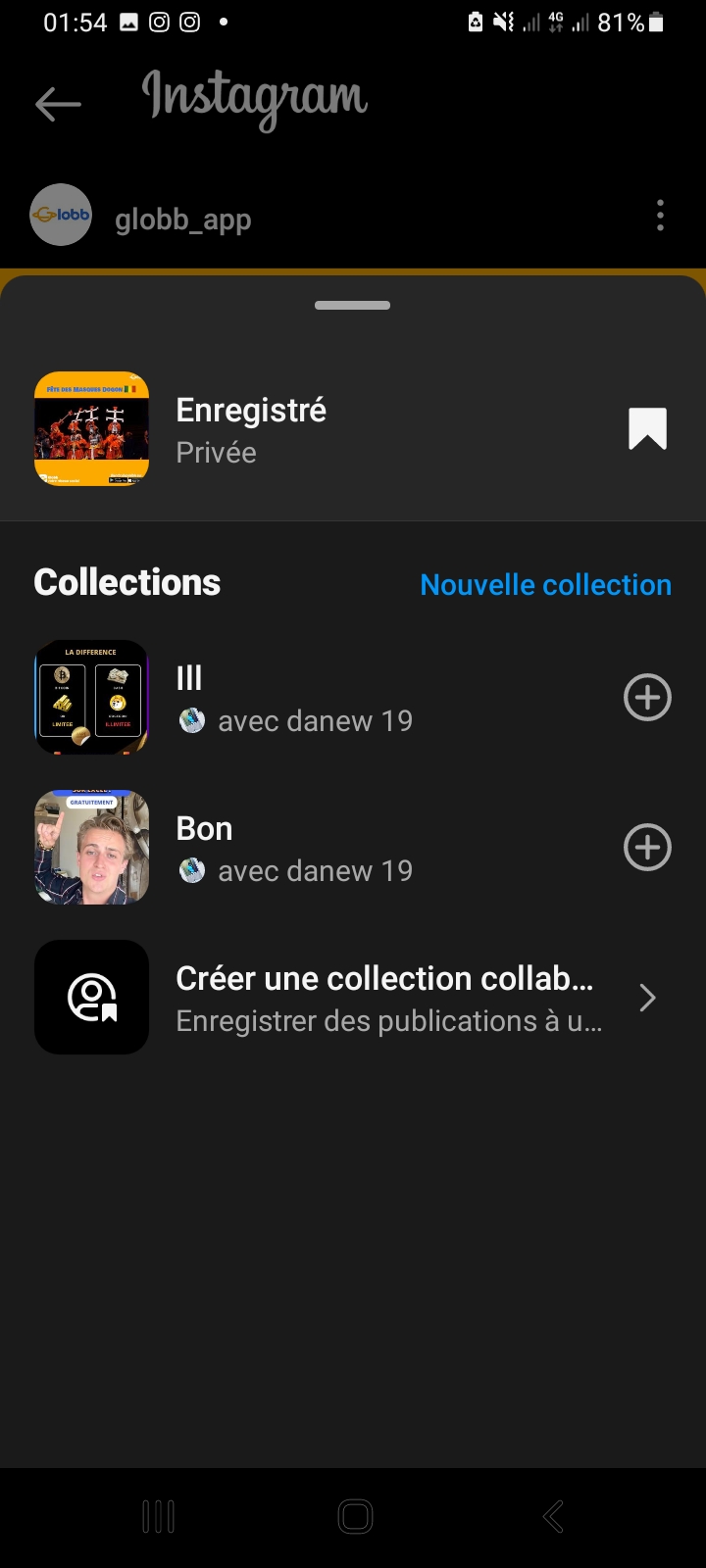The image size is (706, 1568).
Task: Open the globb_app profile
Action: [182, 220]
